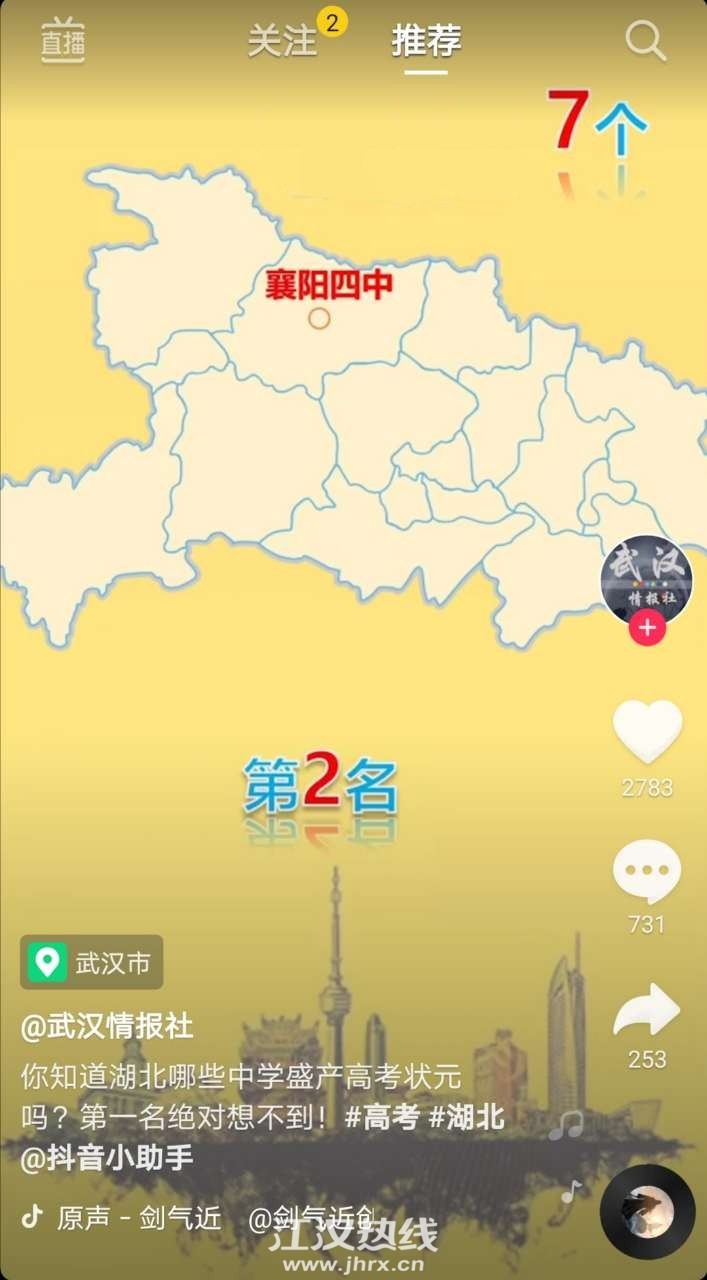The width and height of the screenshot is (707, 1280).
Task: Open the live stream (直播) icon
Action: (x=63, y=42)
